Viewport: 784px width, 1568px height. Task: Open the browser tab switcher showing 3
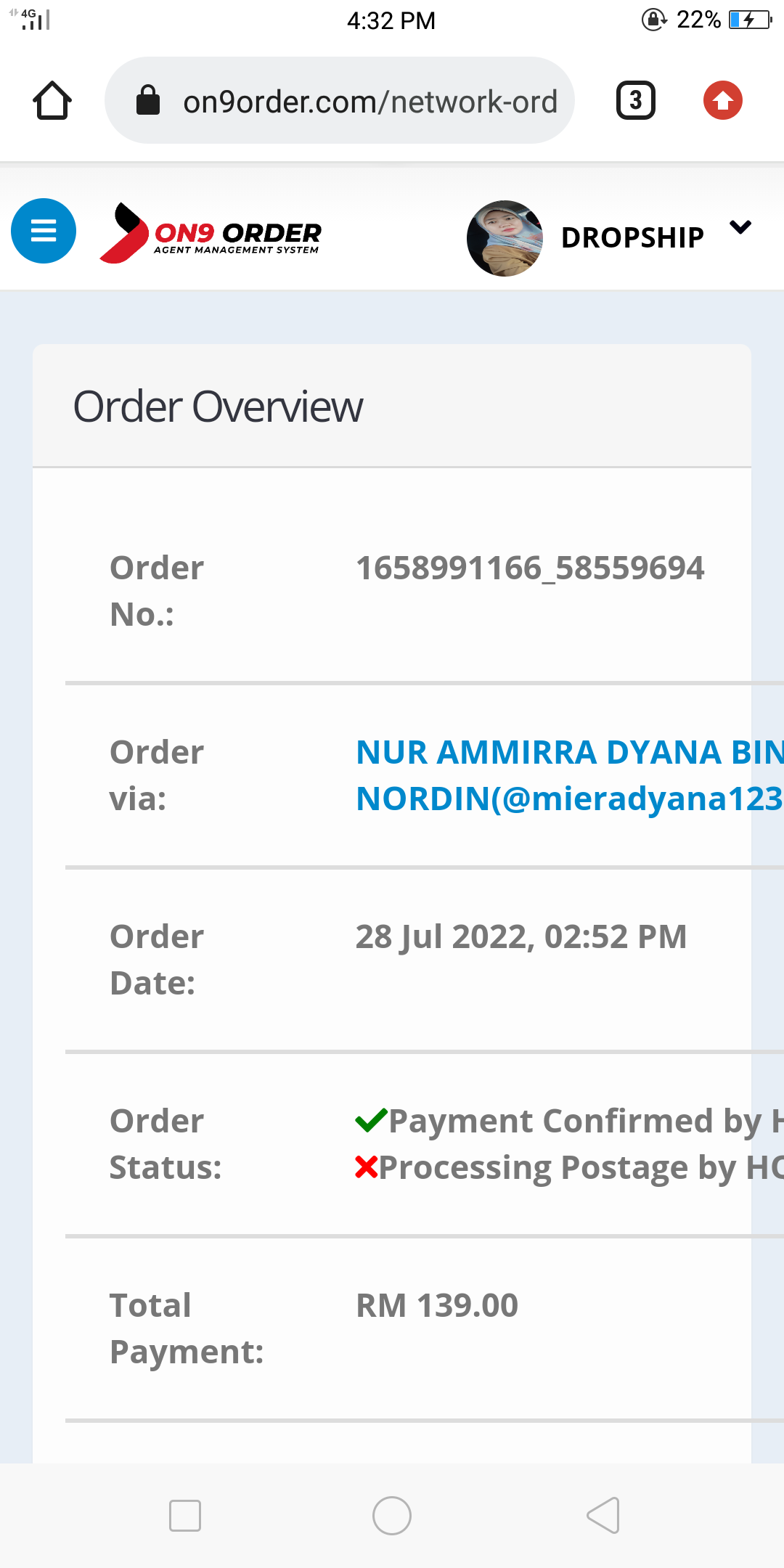(636, 100)
